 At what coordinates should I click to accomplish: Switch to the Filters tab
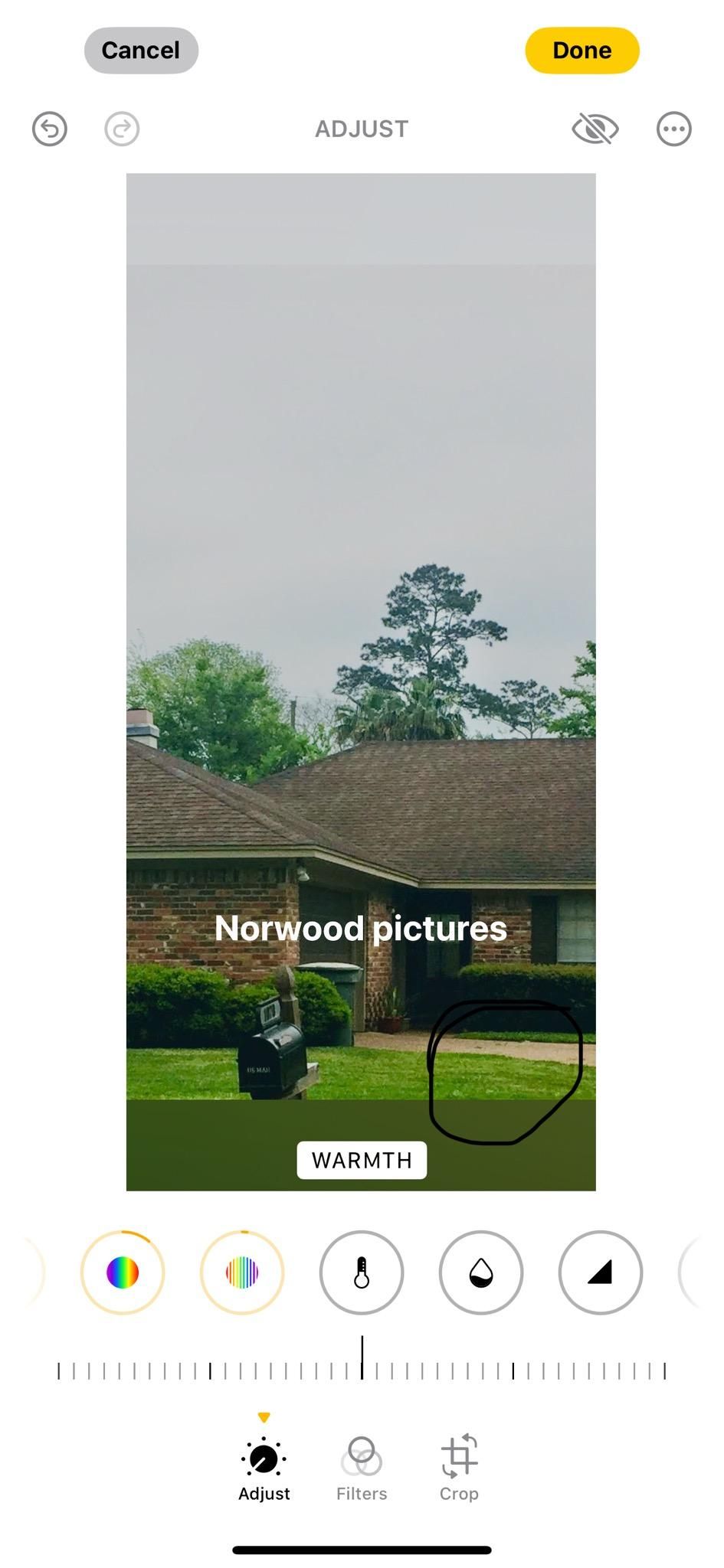pos(362,1468)
